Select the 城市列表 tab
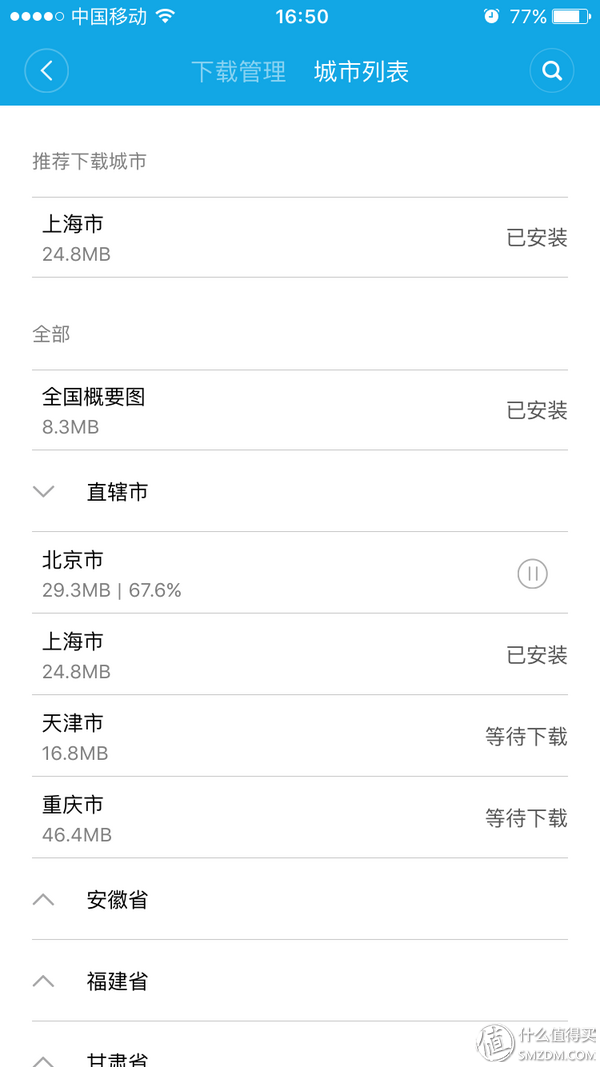 pyautogui.click(x=361, y=72)
